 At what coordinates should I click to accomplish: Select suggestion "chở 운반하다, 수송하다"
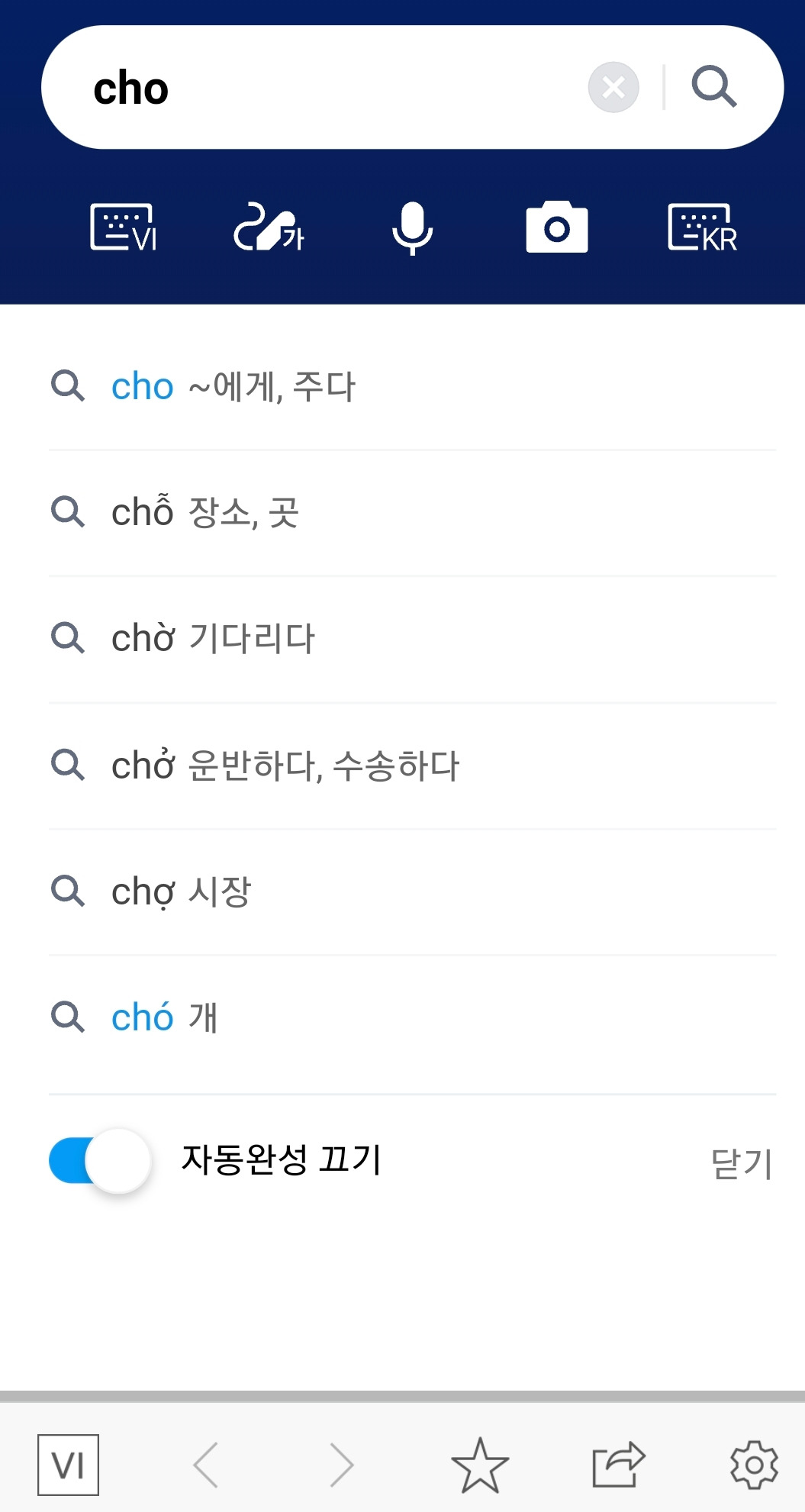413,766
